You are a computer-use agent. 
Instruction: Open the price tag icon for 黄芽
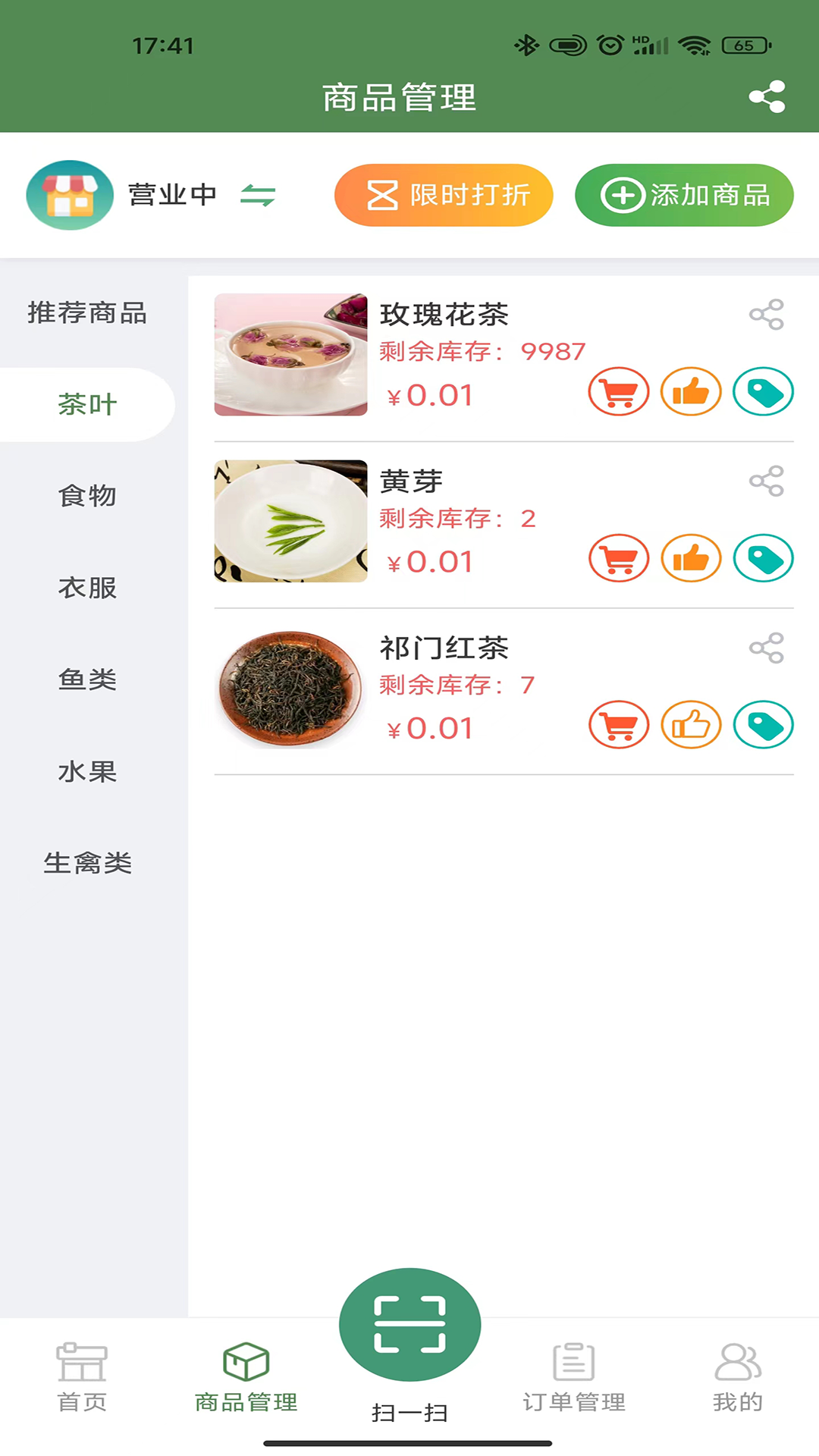pos(763,559)
